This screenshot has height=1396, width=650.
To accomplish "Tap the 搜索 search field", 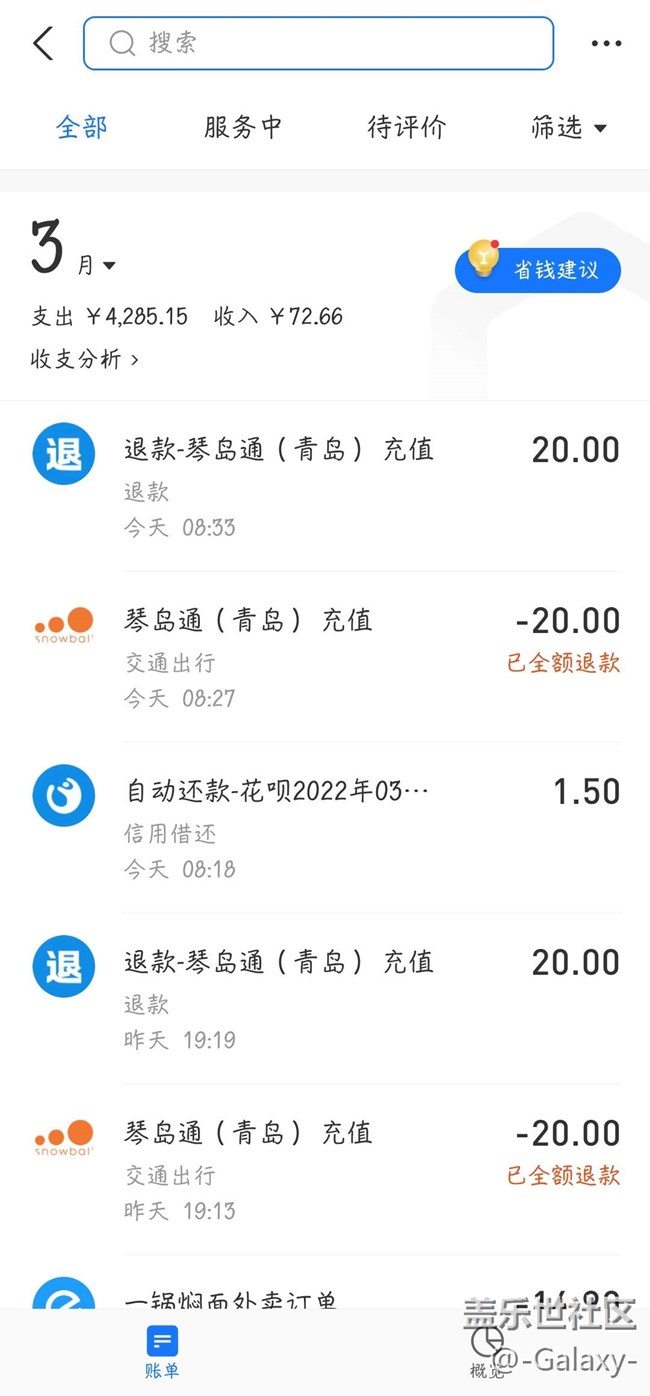I will 318,43.
